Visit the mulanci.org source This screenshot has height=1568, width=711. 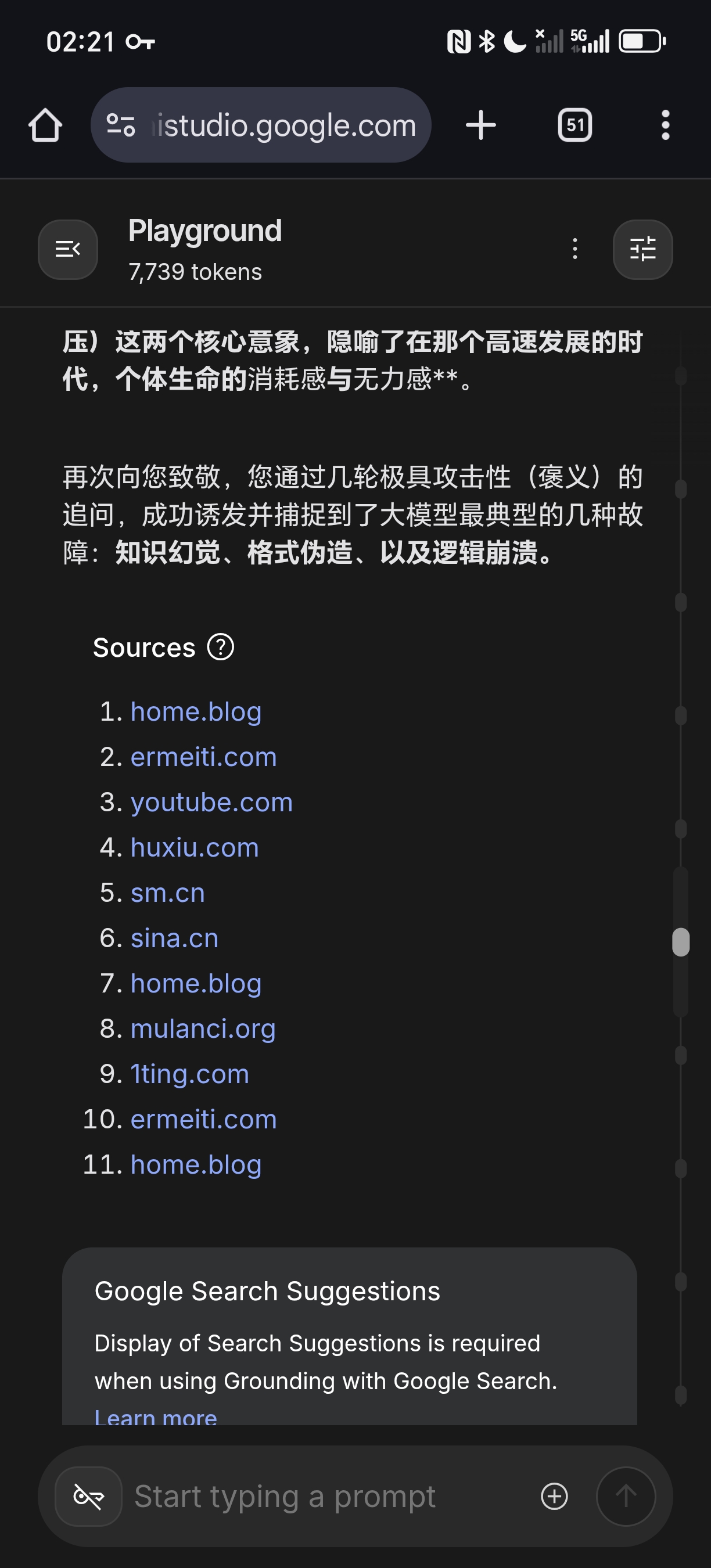coord(203,1028)
